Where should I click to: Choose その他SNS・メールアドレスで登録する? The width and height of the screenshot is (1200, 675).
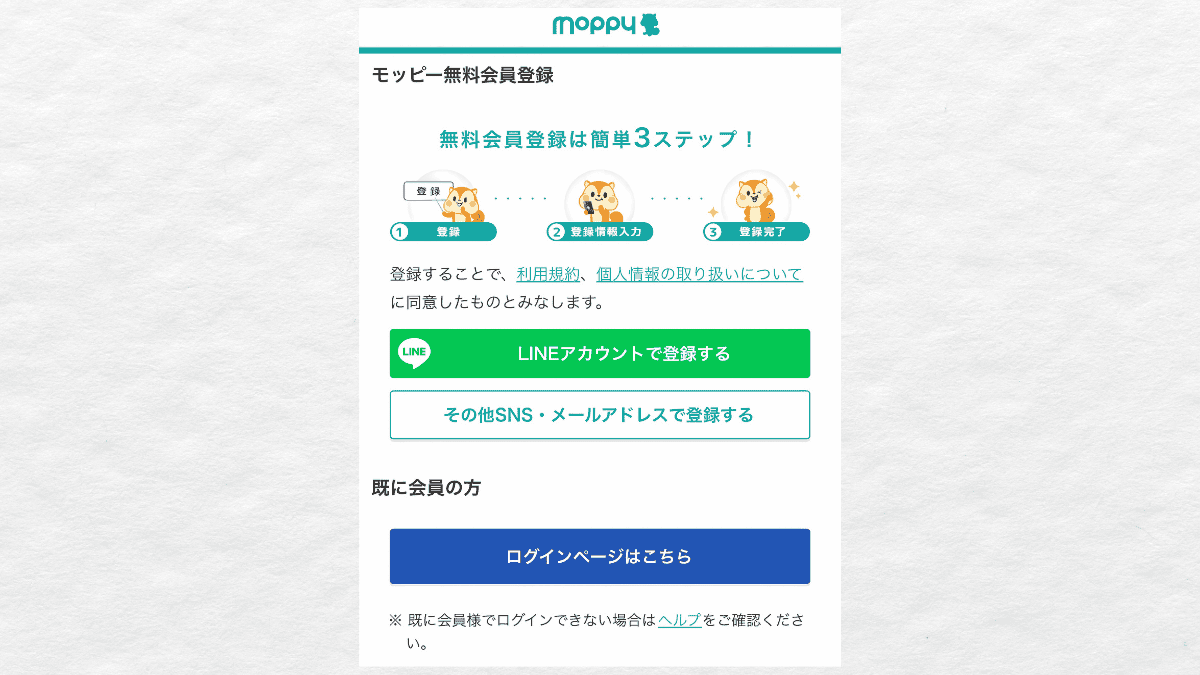[600, 415]
